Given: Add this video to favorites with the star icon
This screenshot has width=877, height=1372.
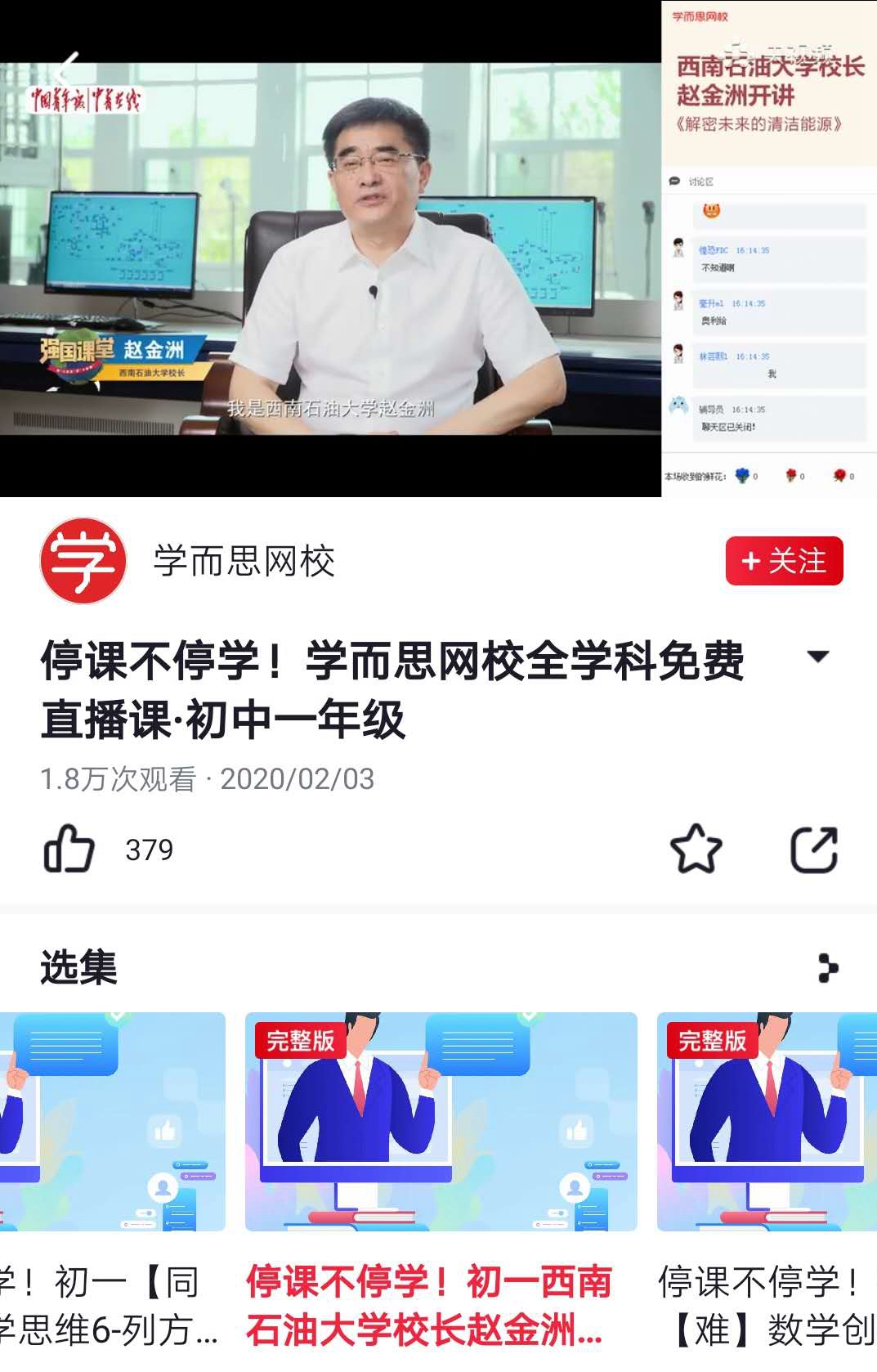Looking at the screenshot, I should tap(696, 849).
